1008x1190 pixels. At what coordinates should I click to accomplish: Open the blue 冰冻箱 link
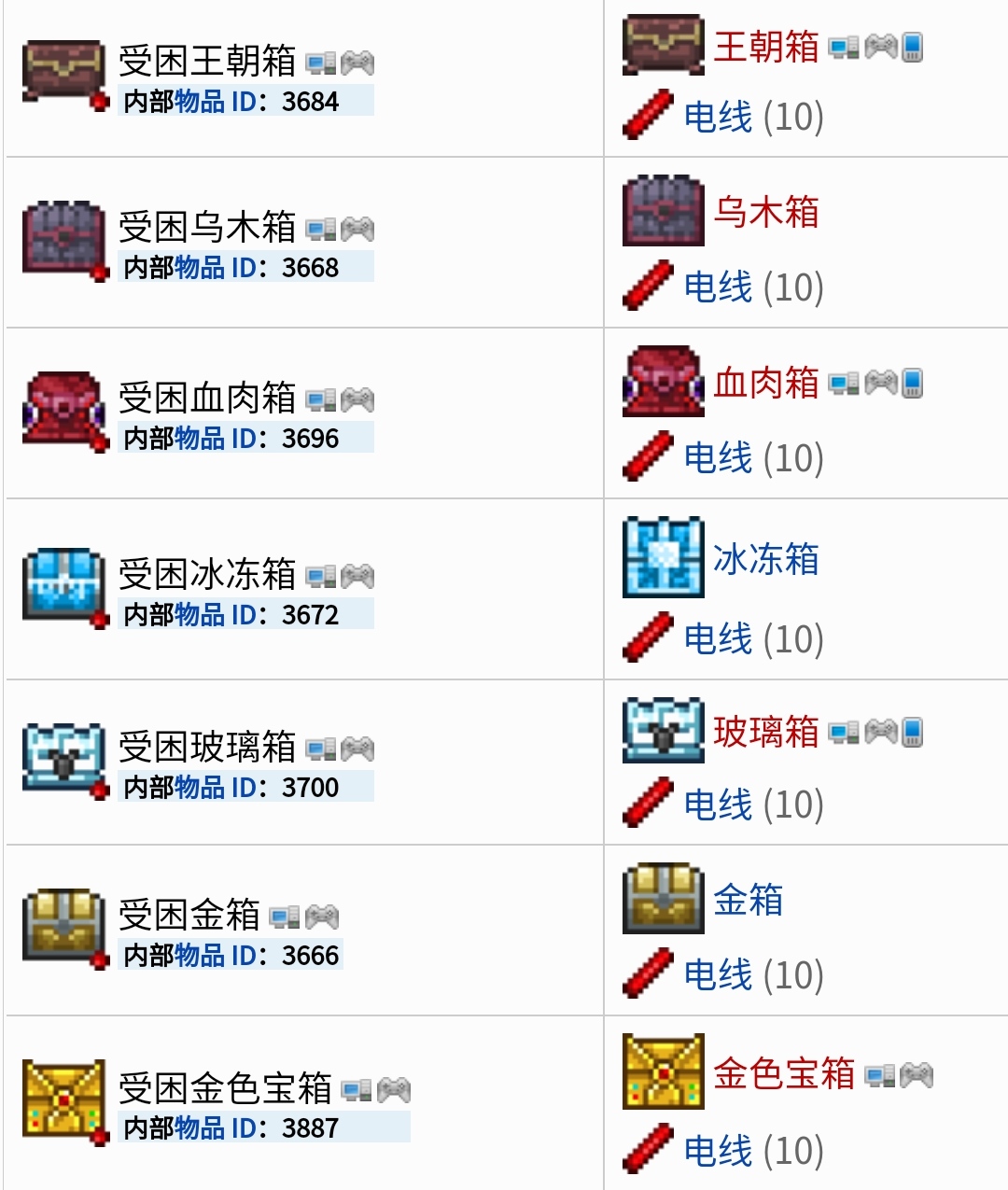point(765,560)
